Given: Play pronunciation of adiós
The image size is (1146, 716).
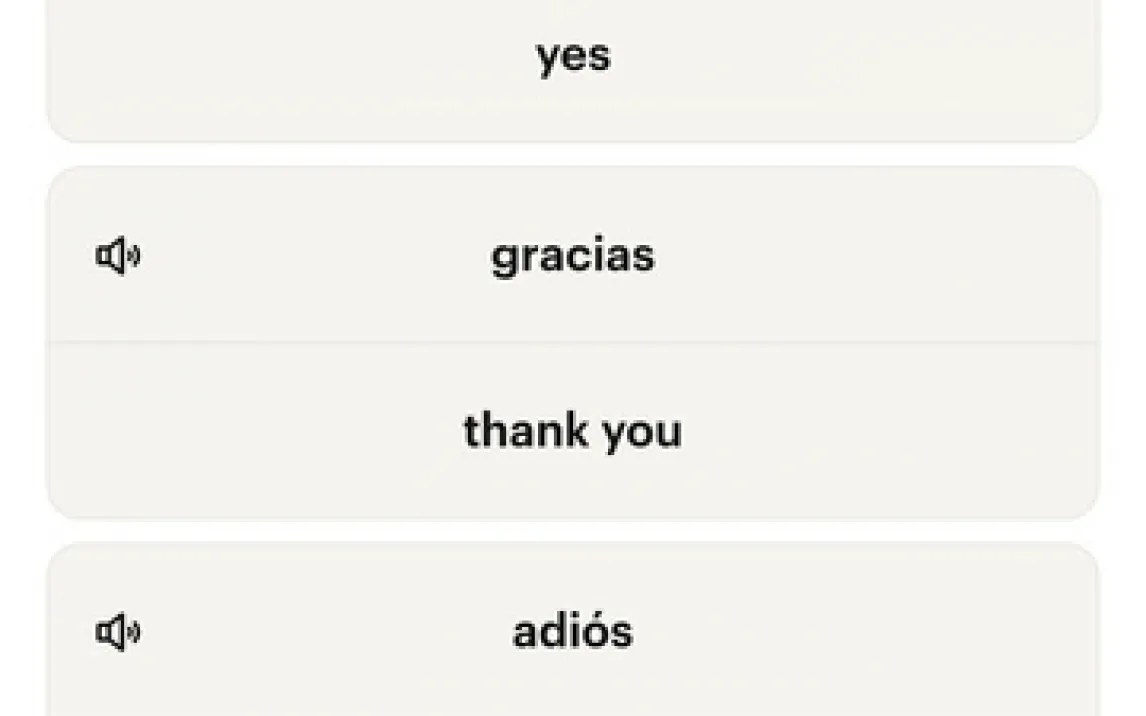Looking at the screenshot, I should [x=118, y=632].
